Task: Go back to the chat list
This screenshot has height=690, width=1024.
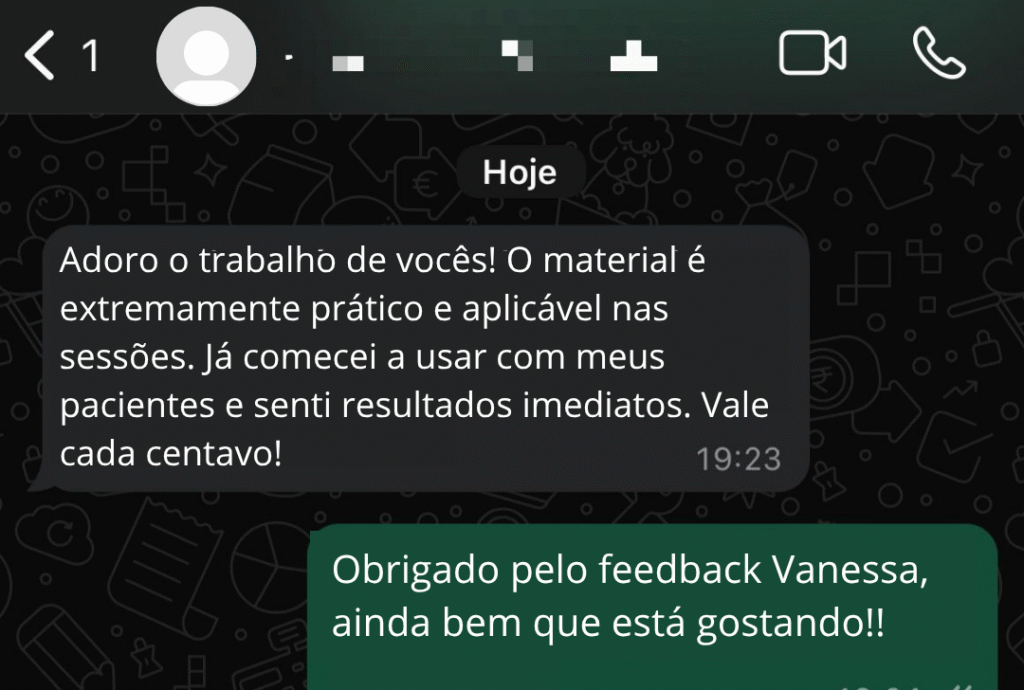Action: [x=40, y=55]
